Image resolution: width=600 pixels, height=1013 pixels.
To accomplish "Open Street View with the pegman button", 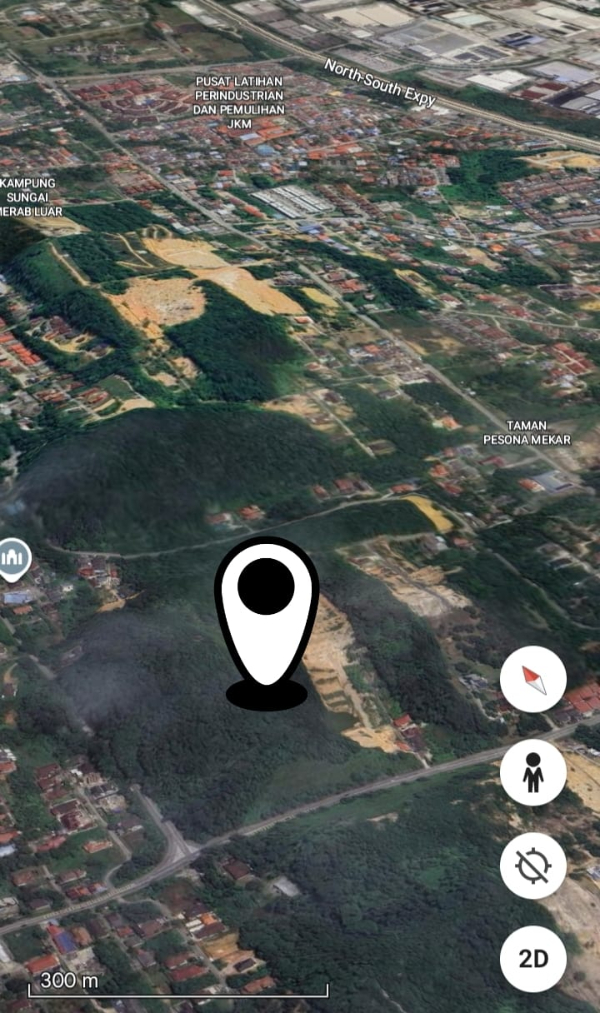I will (533, 772).
